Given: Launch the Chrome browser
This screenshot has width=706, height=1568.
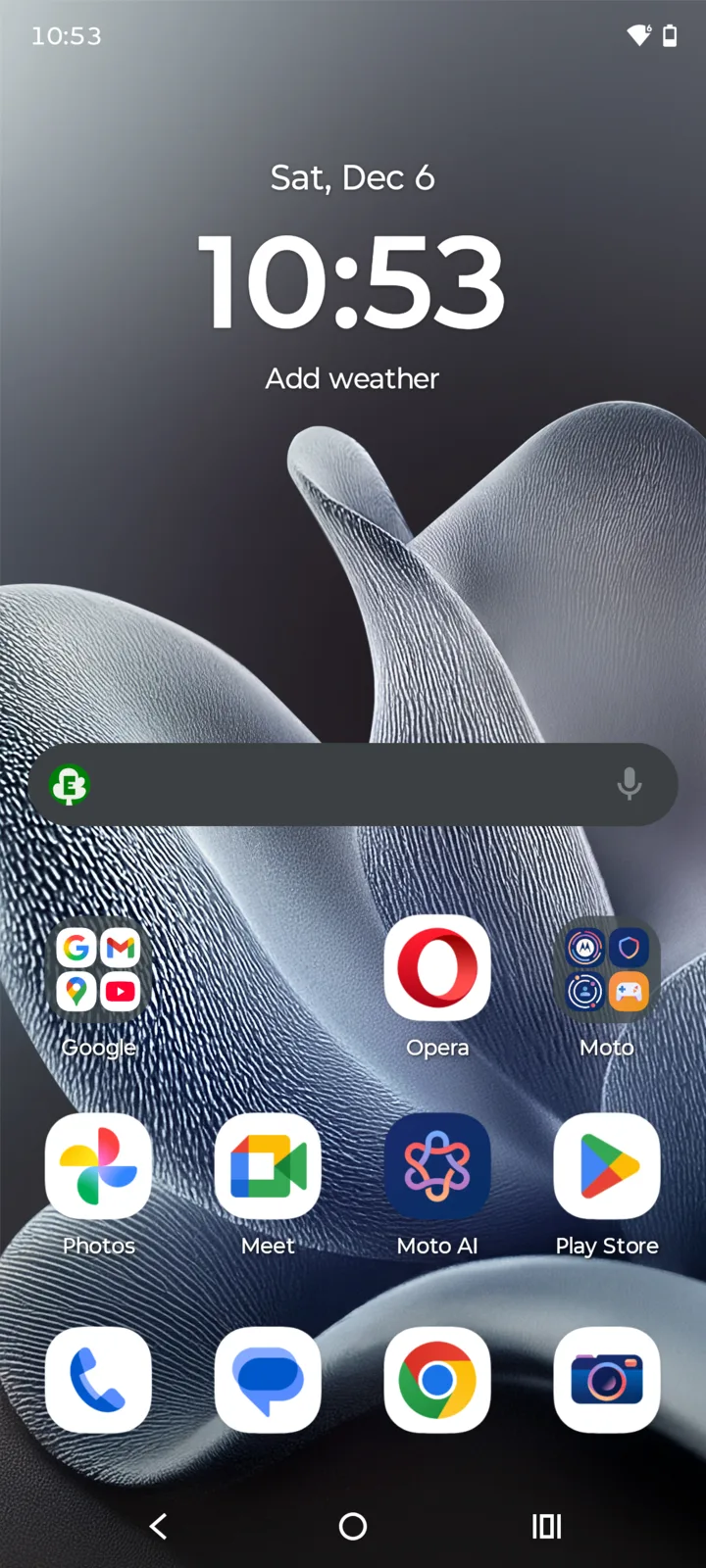Looking at the screenshot, I should (x=437, y=1380).
